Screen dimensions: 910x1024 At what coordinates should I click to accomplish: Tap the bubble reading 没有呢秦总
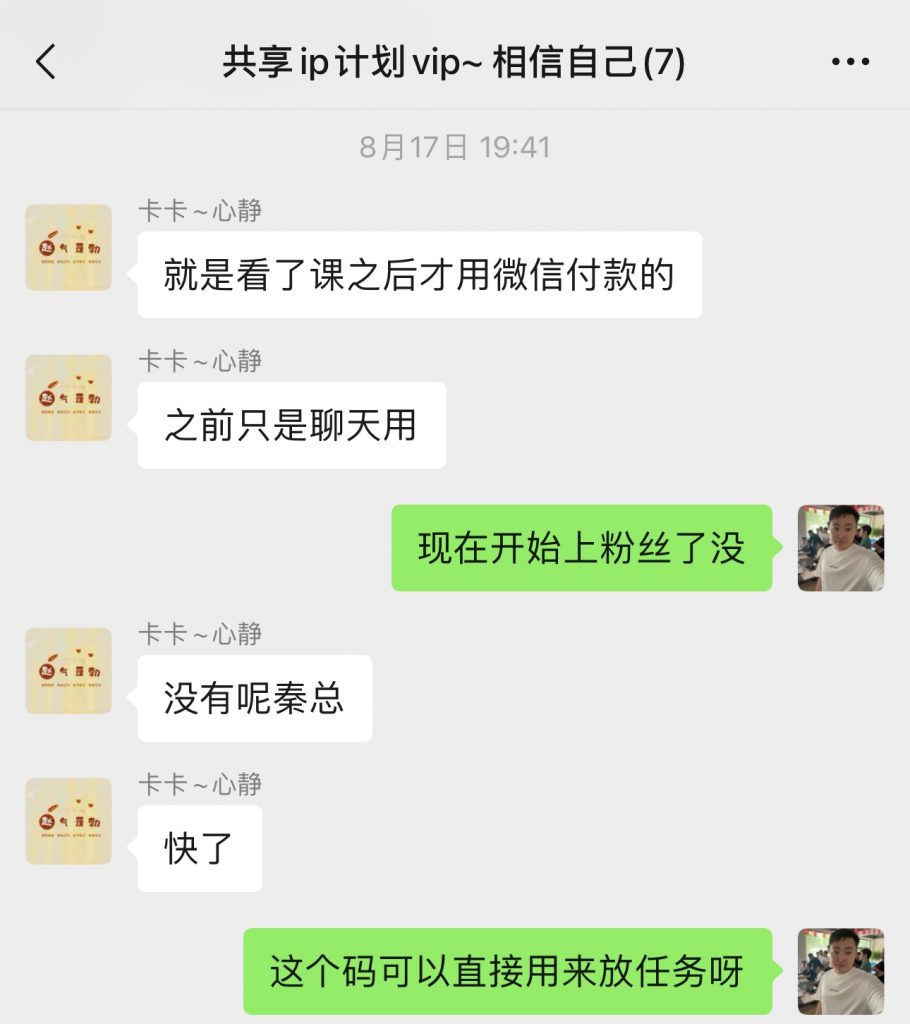pos(254,699)
